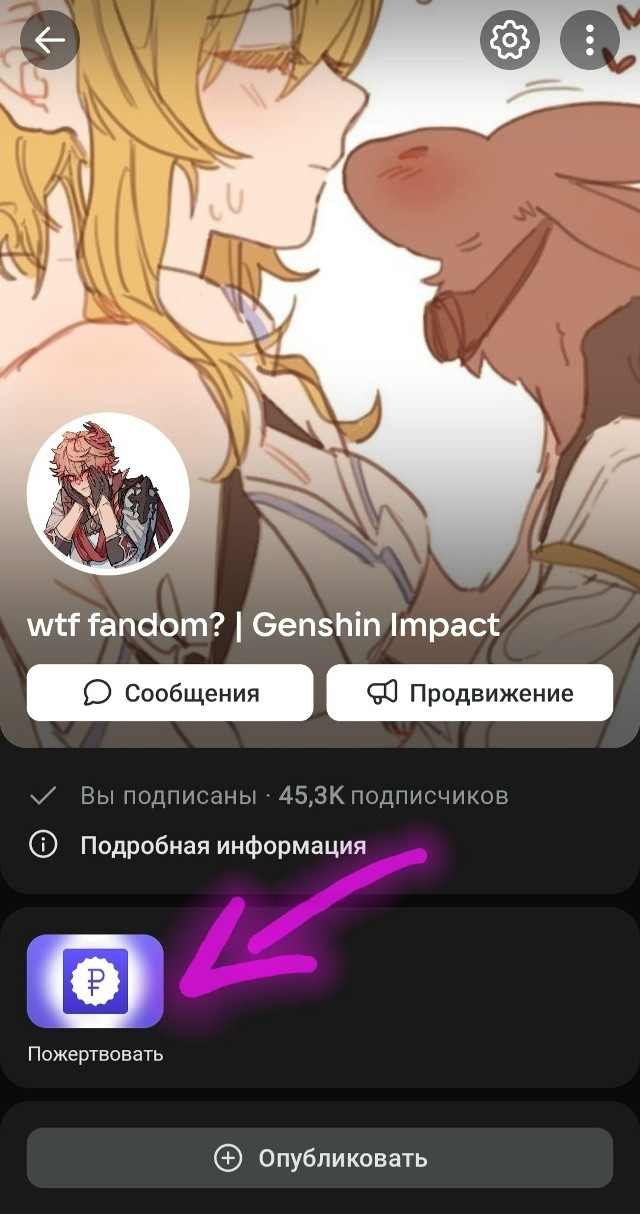Tap the Сообщения button
The width and height of the screenshot is (640, 1214).
click(170, 693)
